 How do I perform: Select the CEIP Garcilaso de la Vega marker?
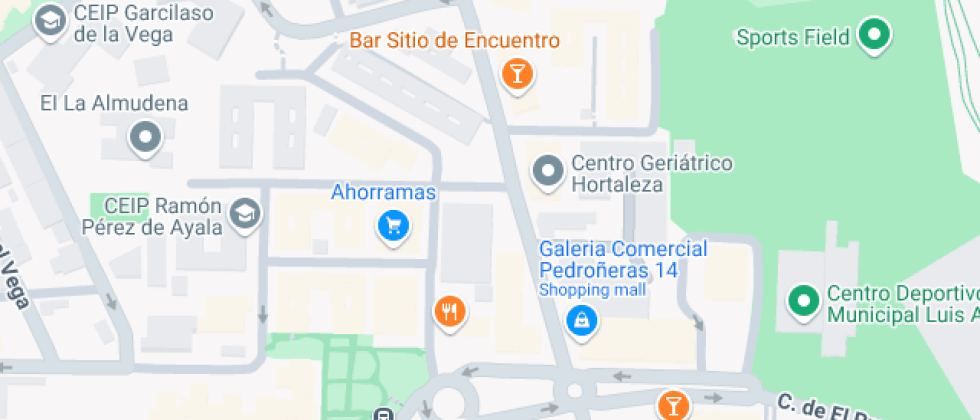pyautogui.click(x=48, y=21)
